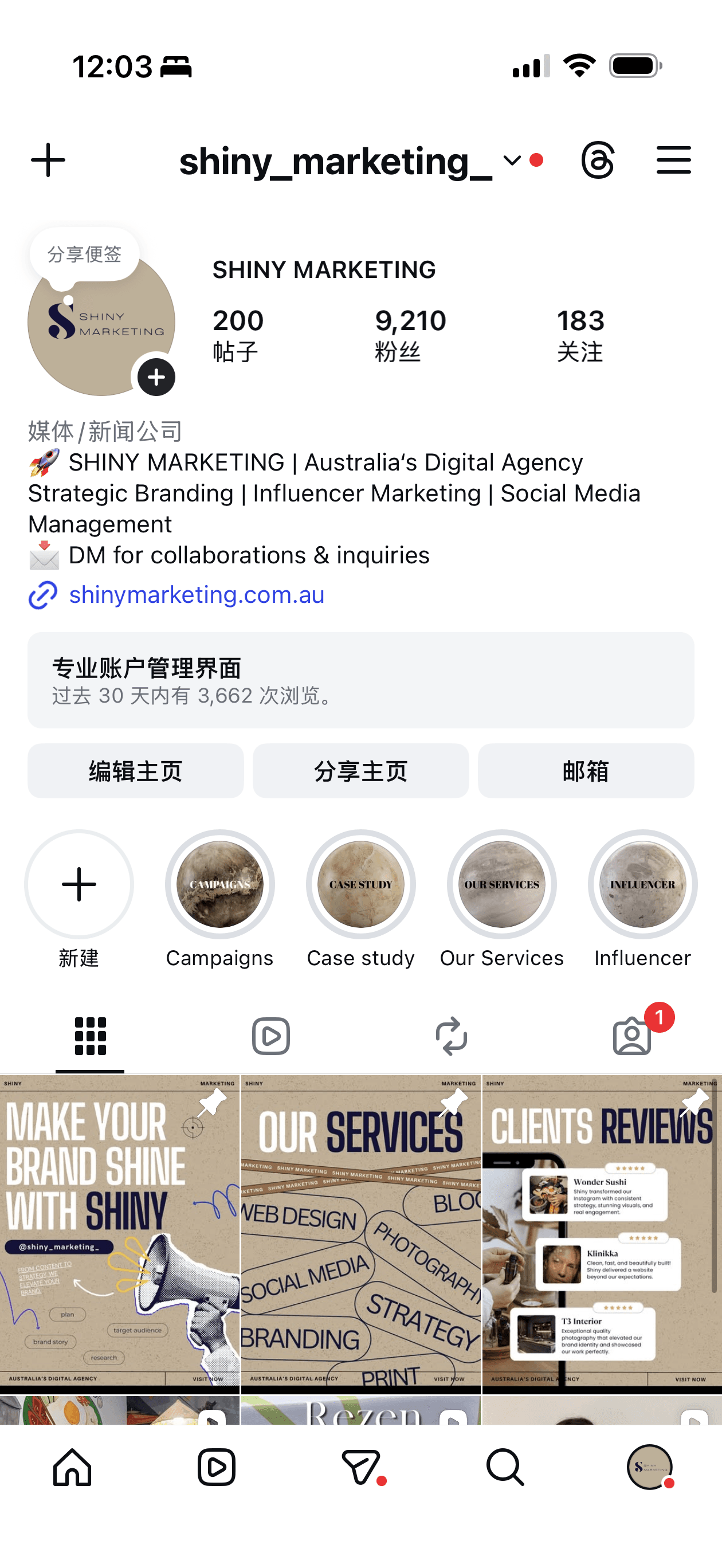Go to the Home feed

coord(72,1468)
